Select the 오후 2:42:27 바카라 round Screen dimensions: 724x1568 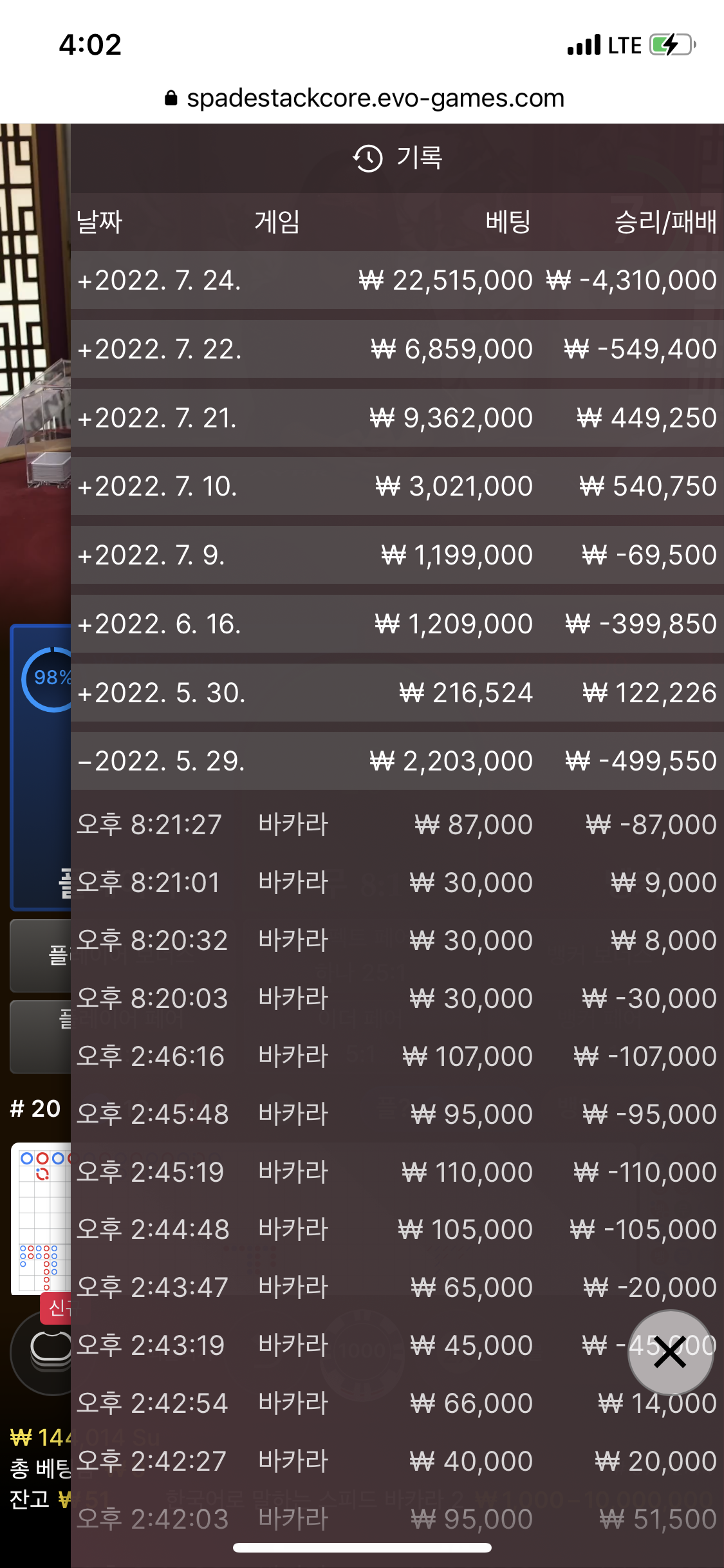pyautogui.click(x=396, y=1462)
